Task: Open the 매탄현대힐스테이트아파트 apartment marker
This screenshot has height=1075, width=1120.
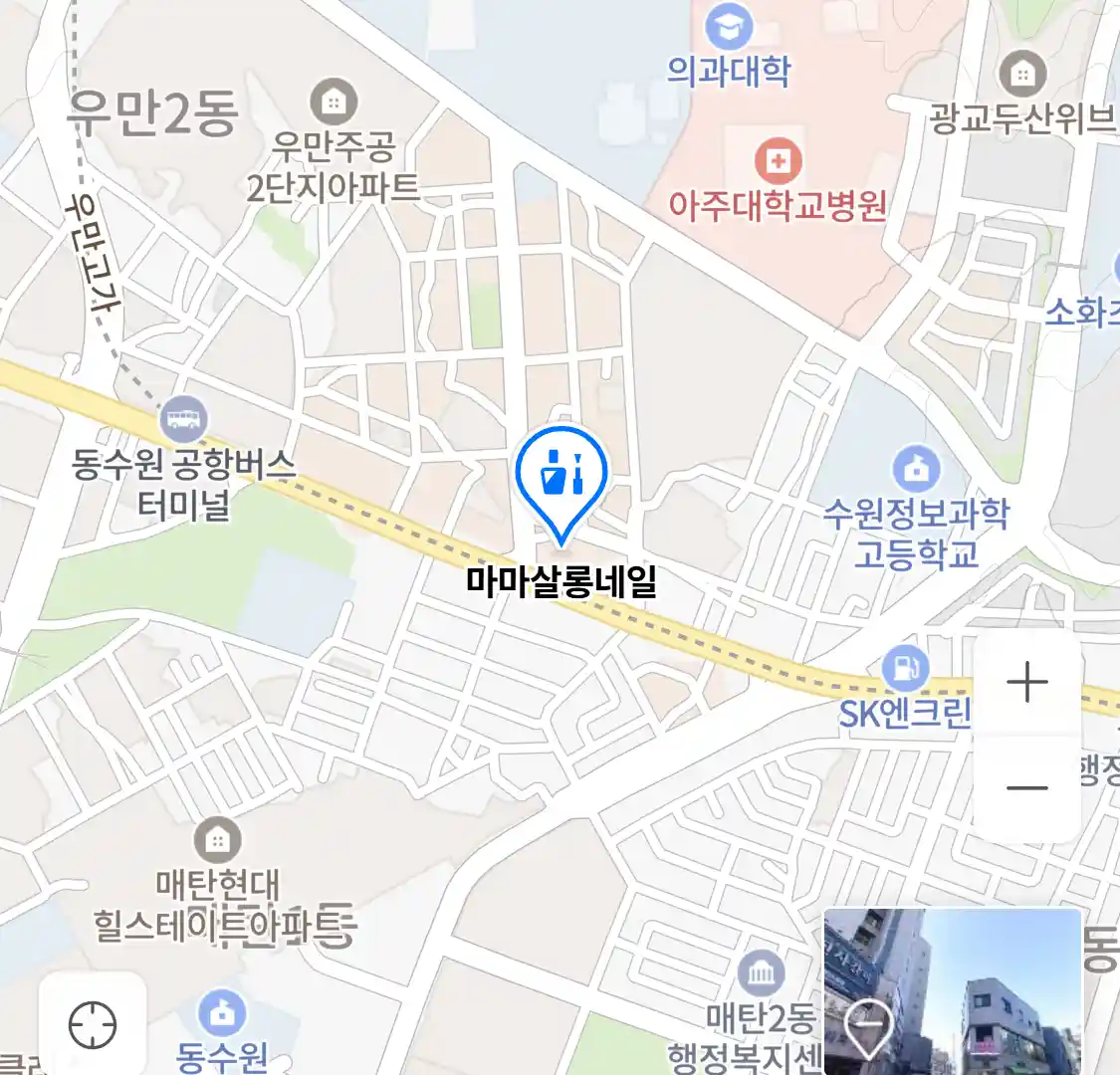Action: click(x=217, y=841)
